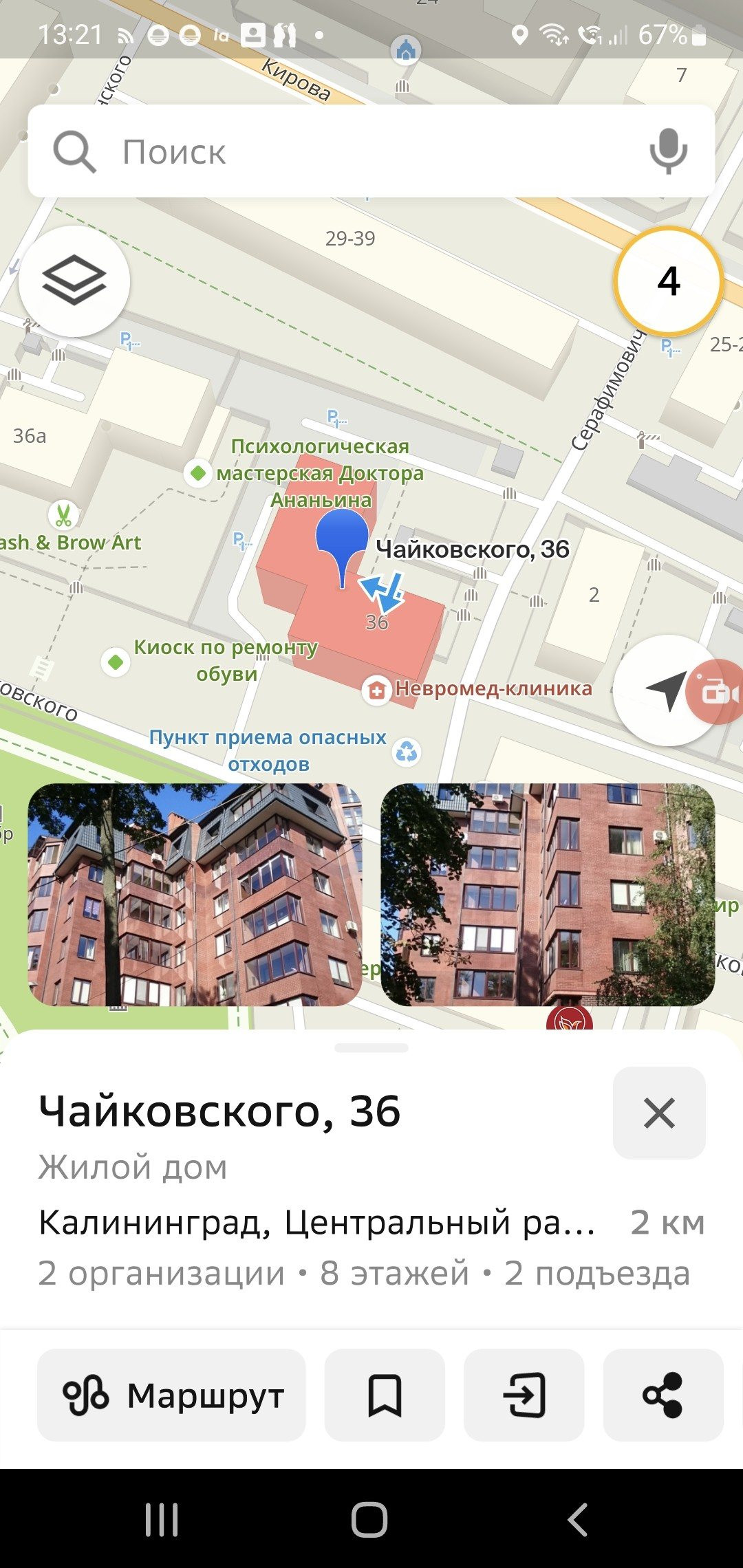Select Киоск по ремонту обуви marker

116,662
